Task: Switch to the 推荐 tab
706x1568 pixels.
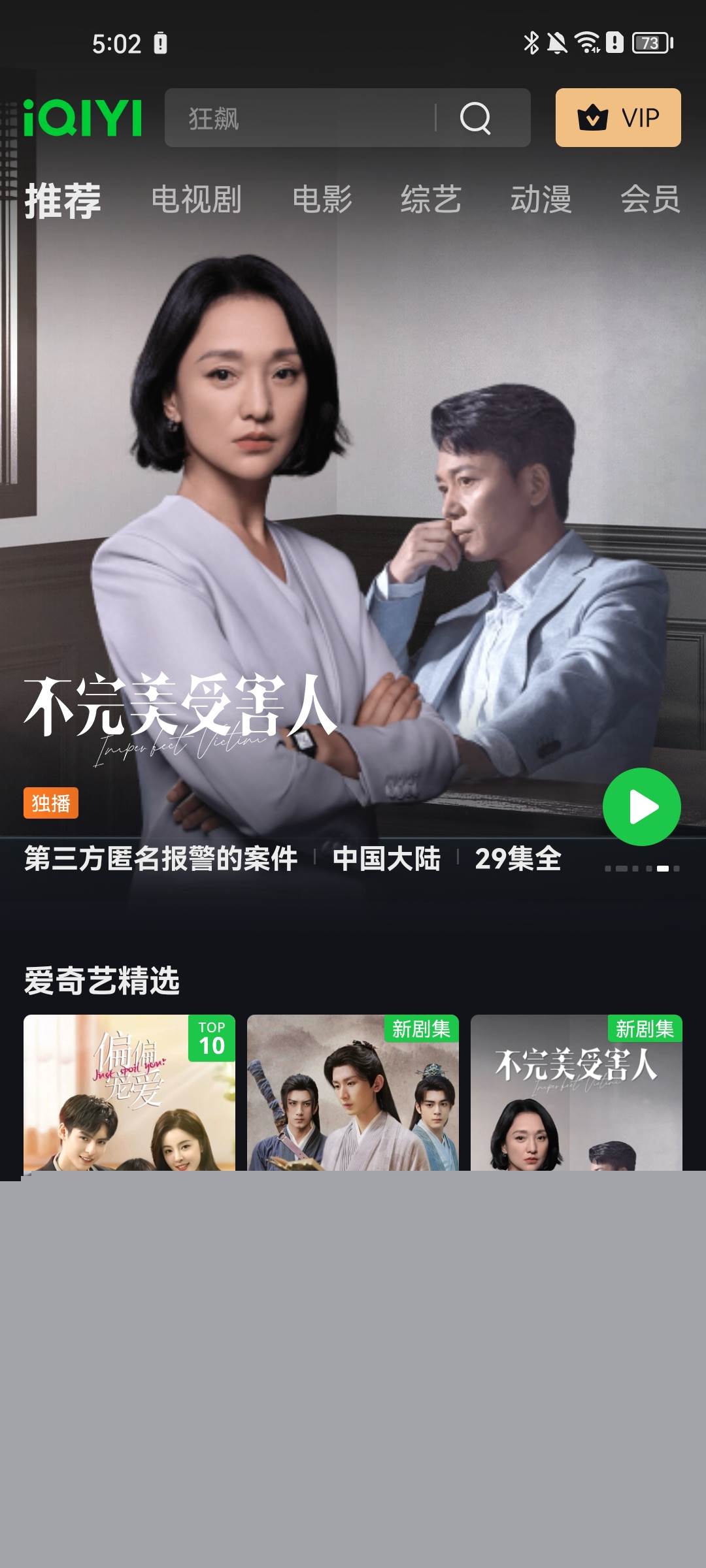Action: pyautogui.click(x=63, y=200)
